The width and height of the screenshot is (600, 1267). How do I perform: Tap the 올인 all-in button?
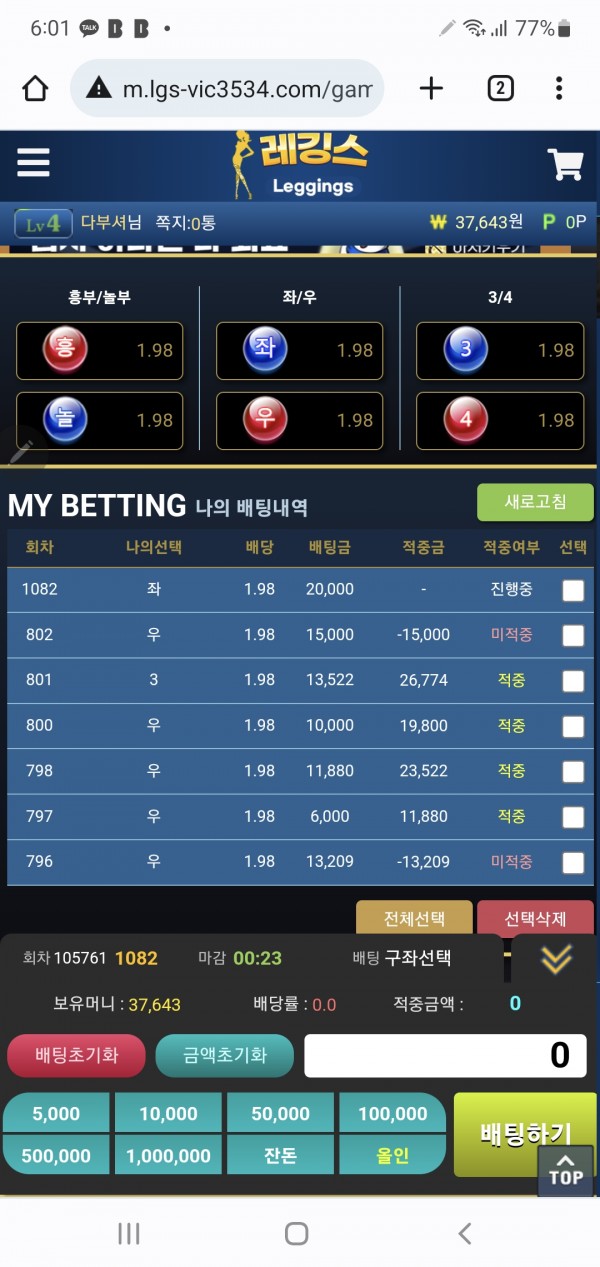coord(392,1155)
